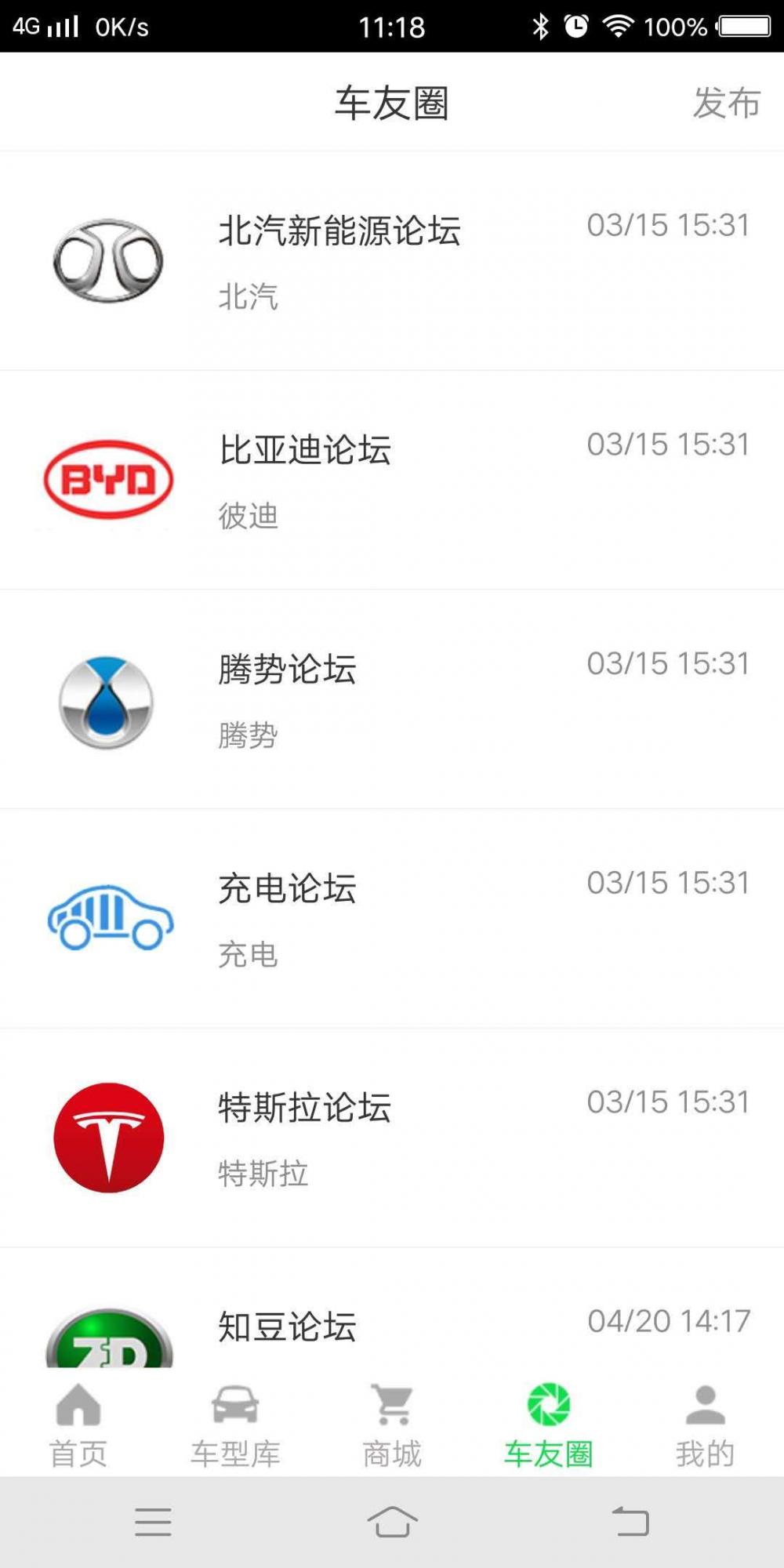Go to the 我的 tab

pos(706,1426)
